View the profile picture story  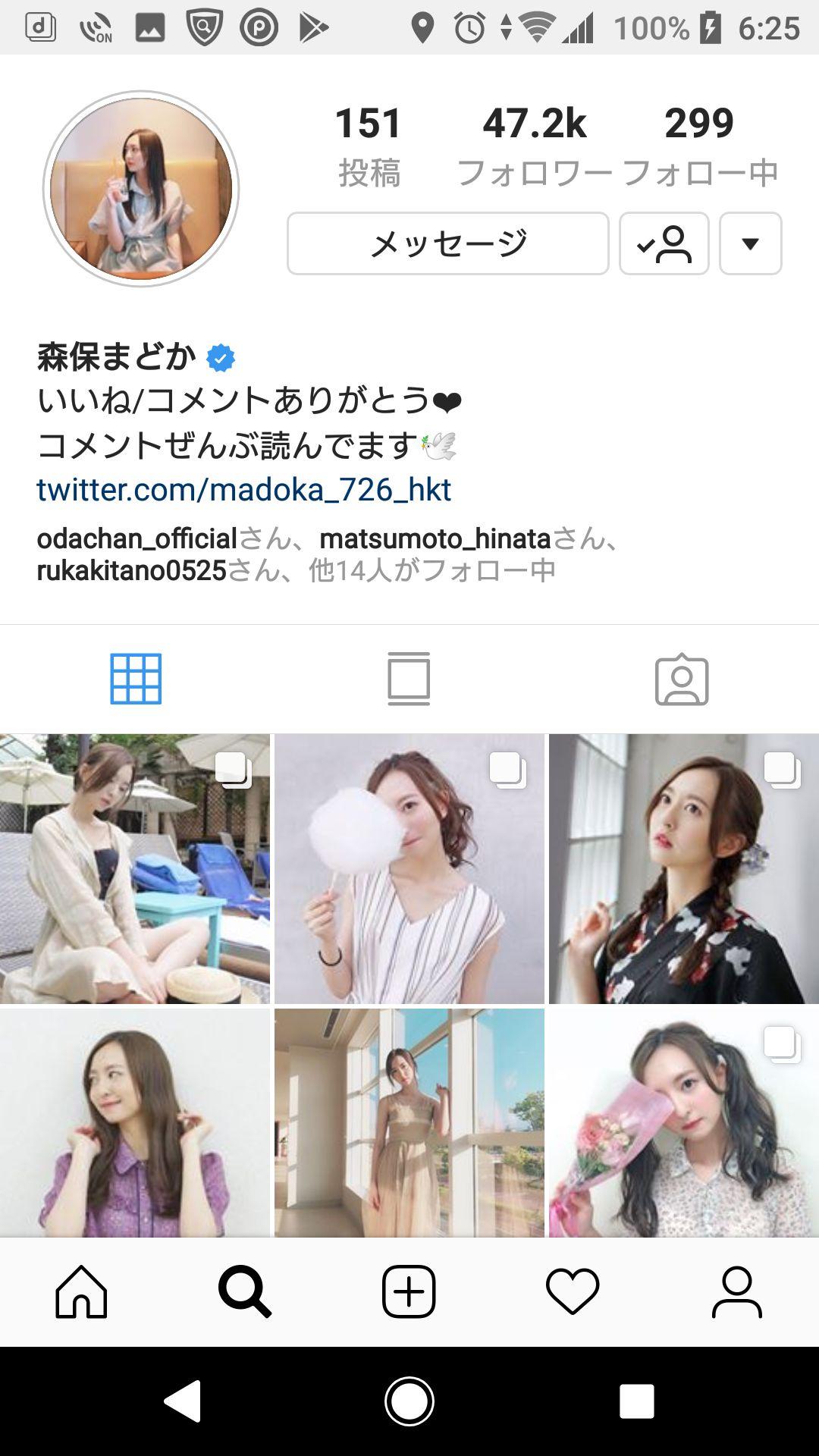[141, 189]
